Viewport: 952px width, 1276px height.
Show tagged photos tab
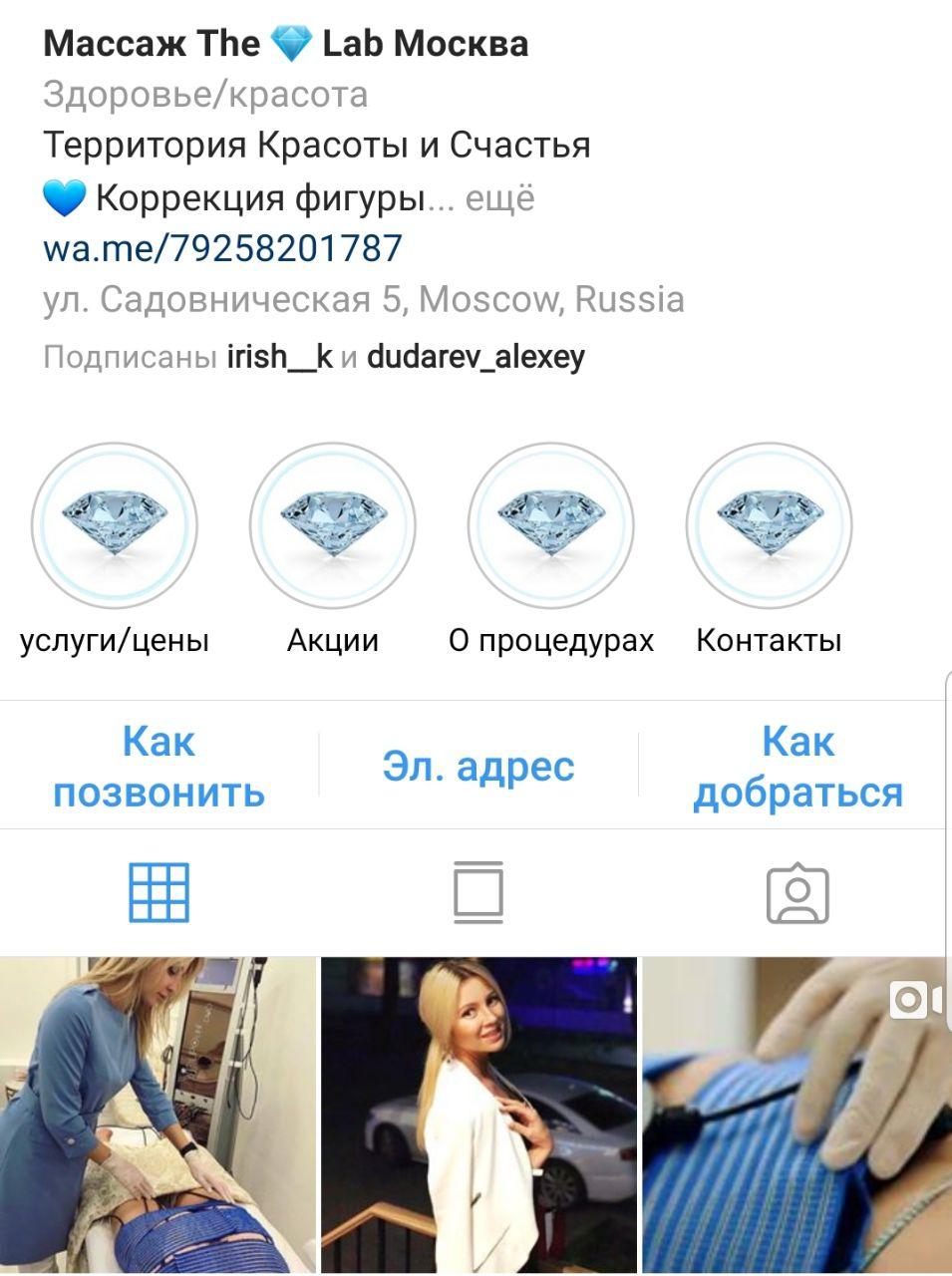tap(797, 894)
